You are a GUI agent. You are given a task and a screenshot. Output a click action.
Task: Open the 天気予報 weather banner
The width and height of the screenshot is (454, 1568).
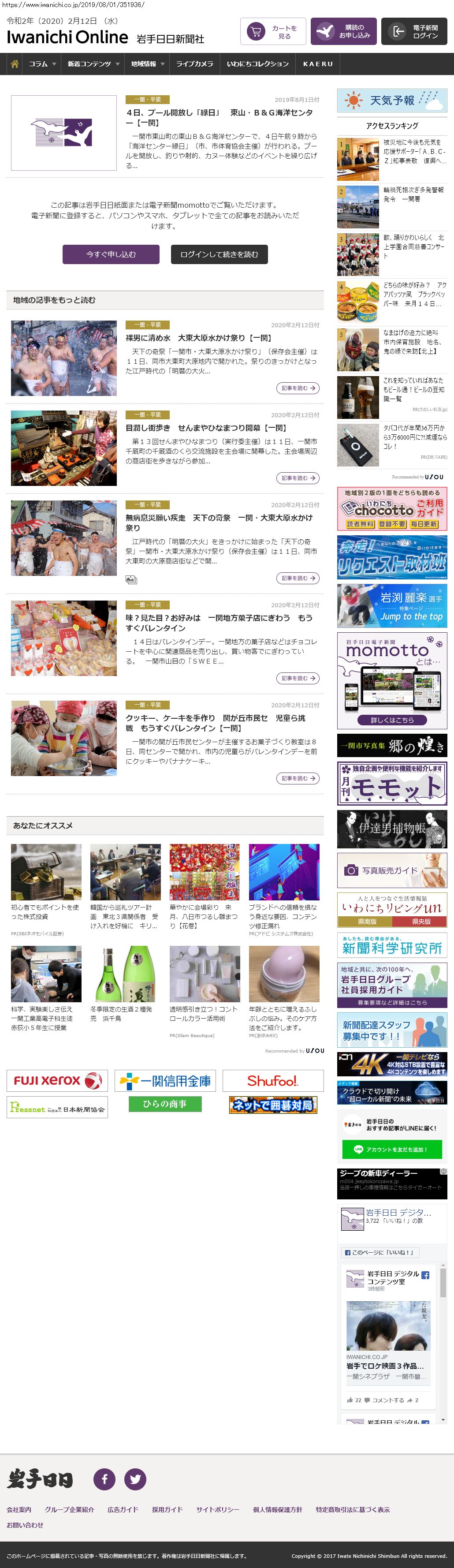click(392, 101)
